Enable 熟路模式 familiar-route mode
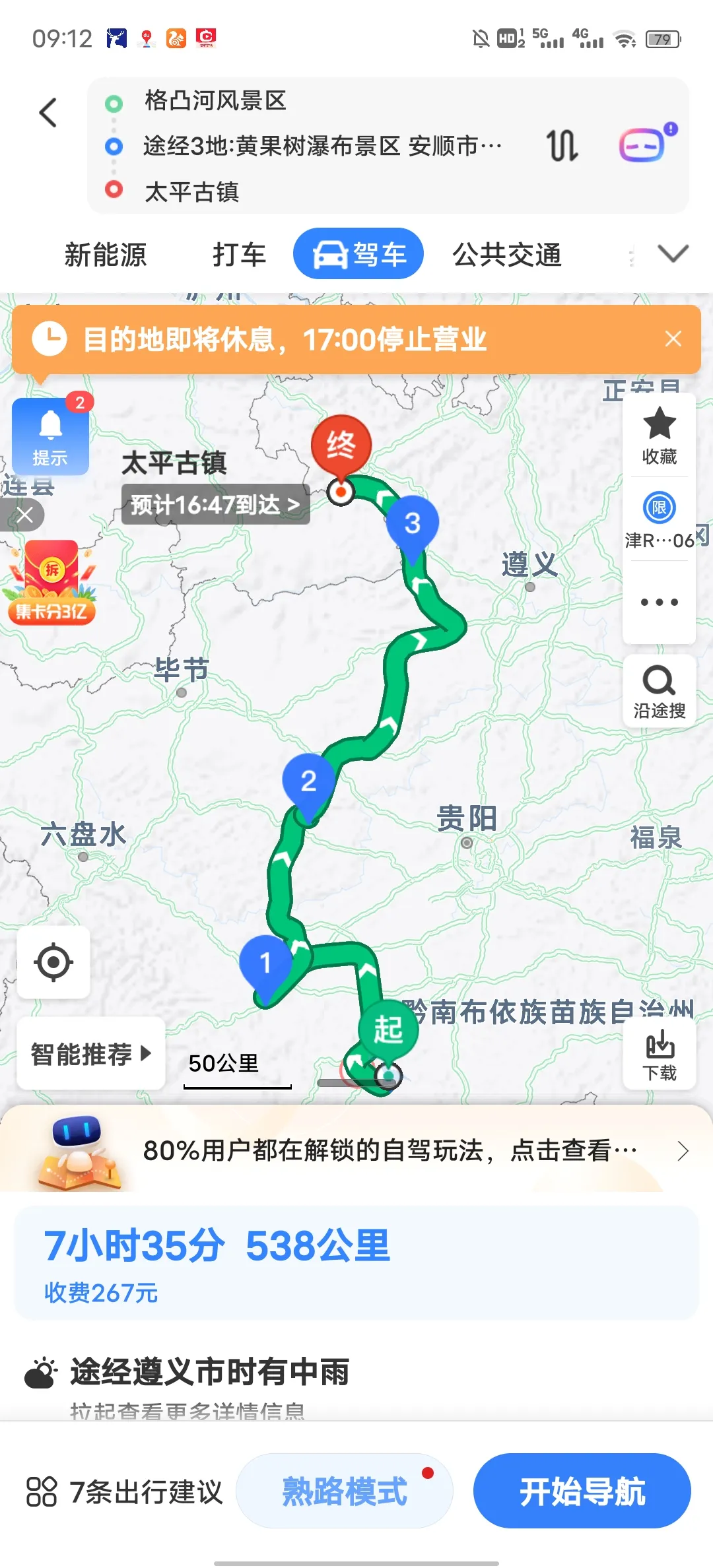Screen dimensions: 713x1568 point(344,1491)
